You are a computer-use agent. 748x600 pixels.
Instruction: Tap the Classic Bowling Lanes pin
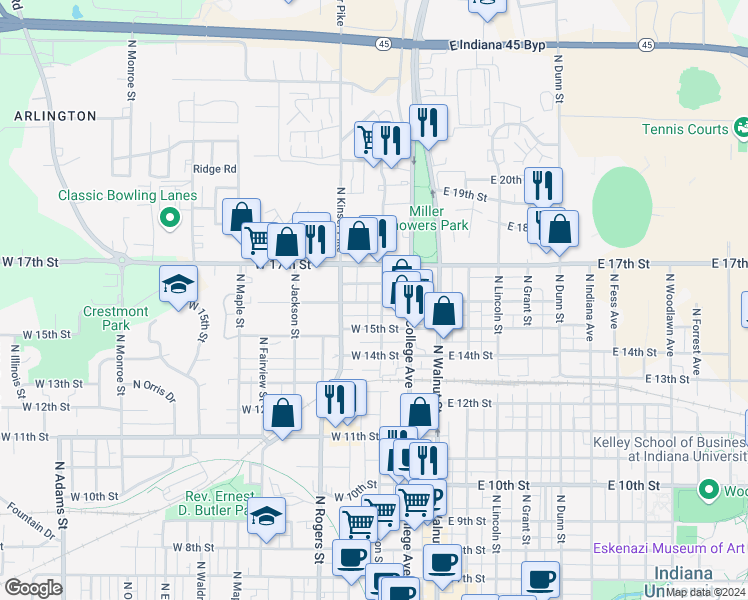coord(169,216)
